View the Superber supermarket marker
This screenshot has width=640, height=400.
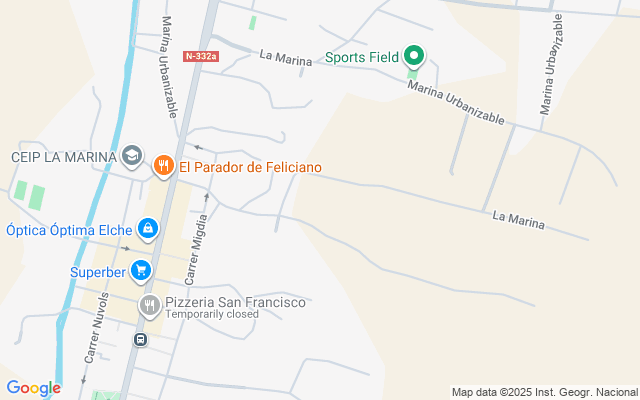[x=140, y=270]
